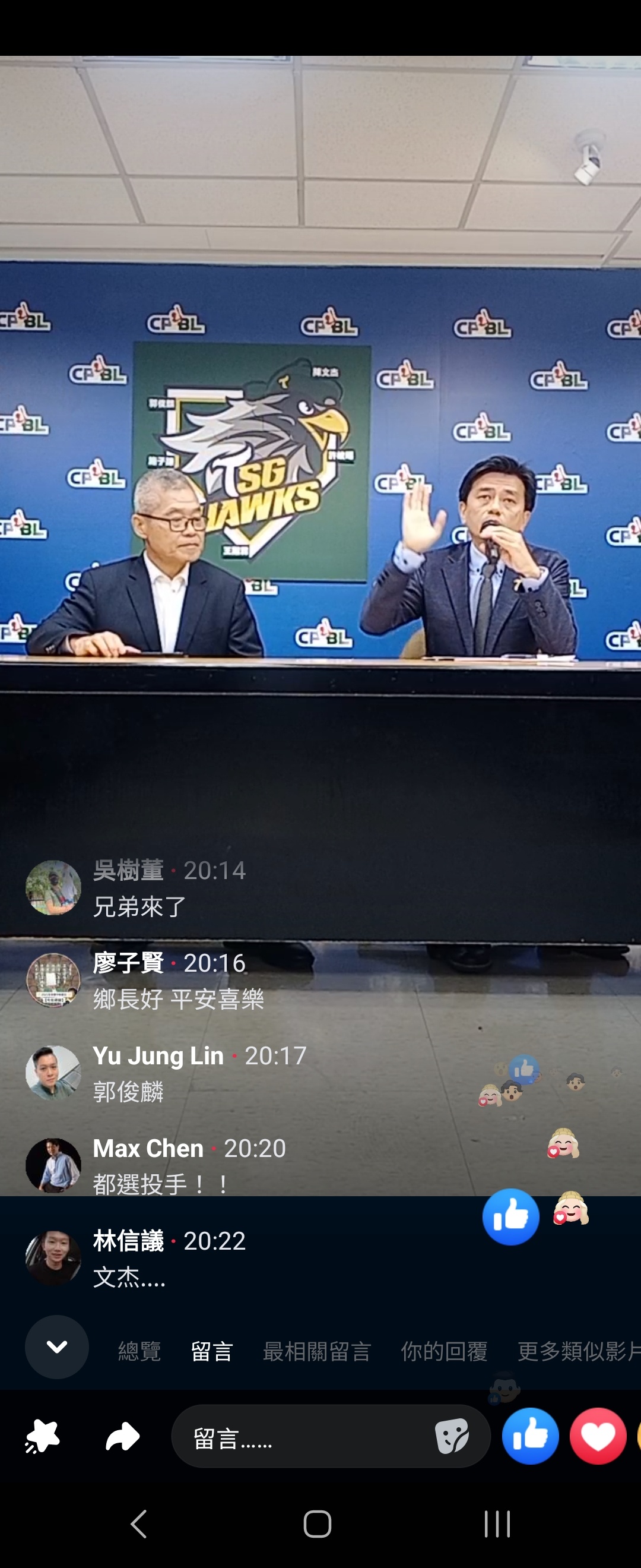
Task: Go back with system back button
Action: point(139,1523)
